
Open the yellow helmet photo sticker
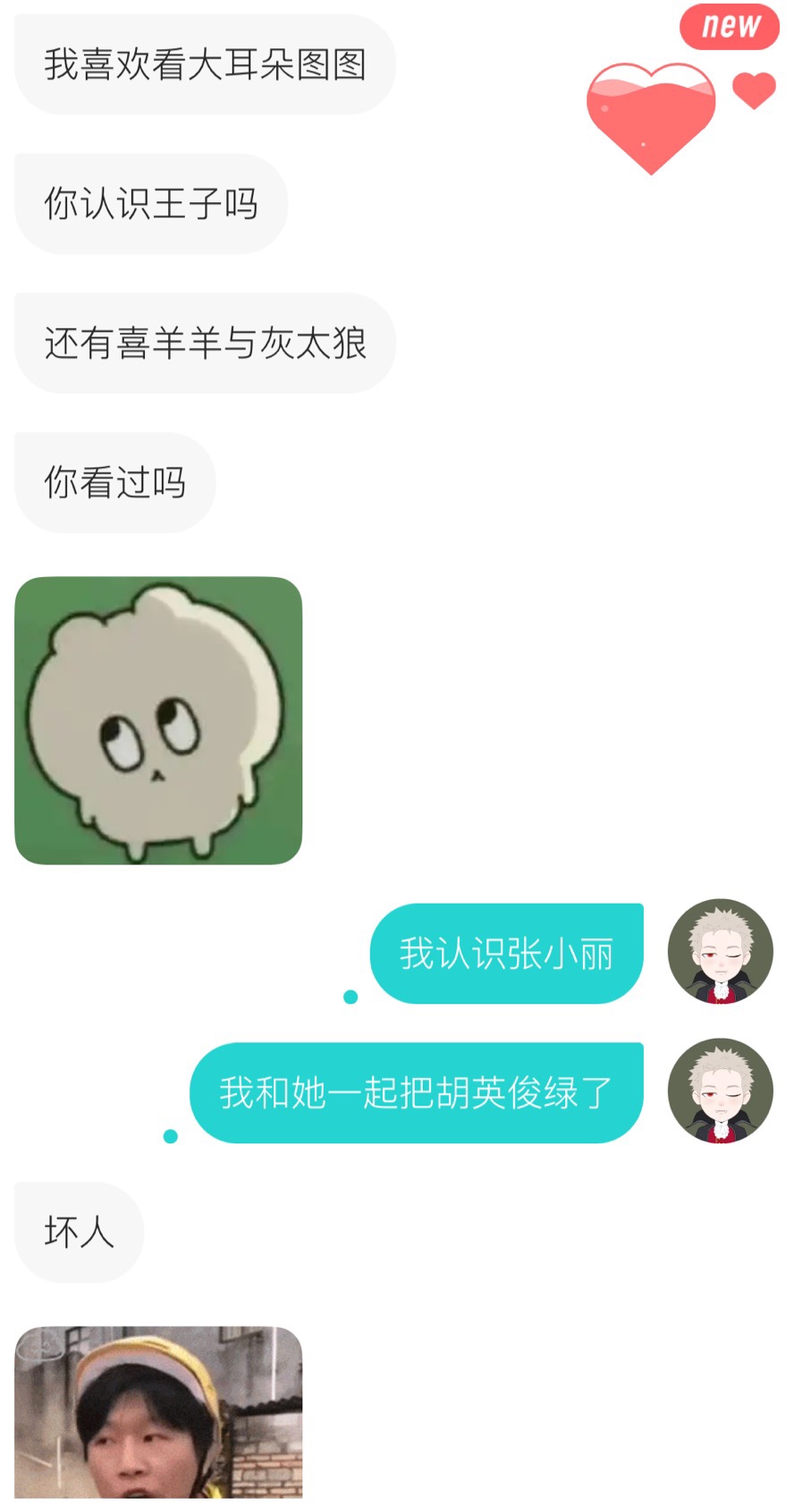click(x=158, y=1412)
